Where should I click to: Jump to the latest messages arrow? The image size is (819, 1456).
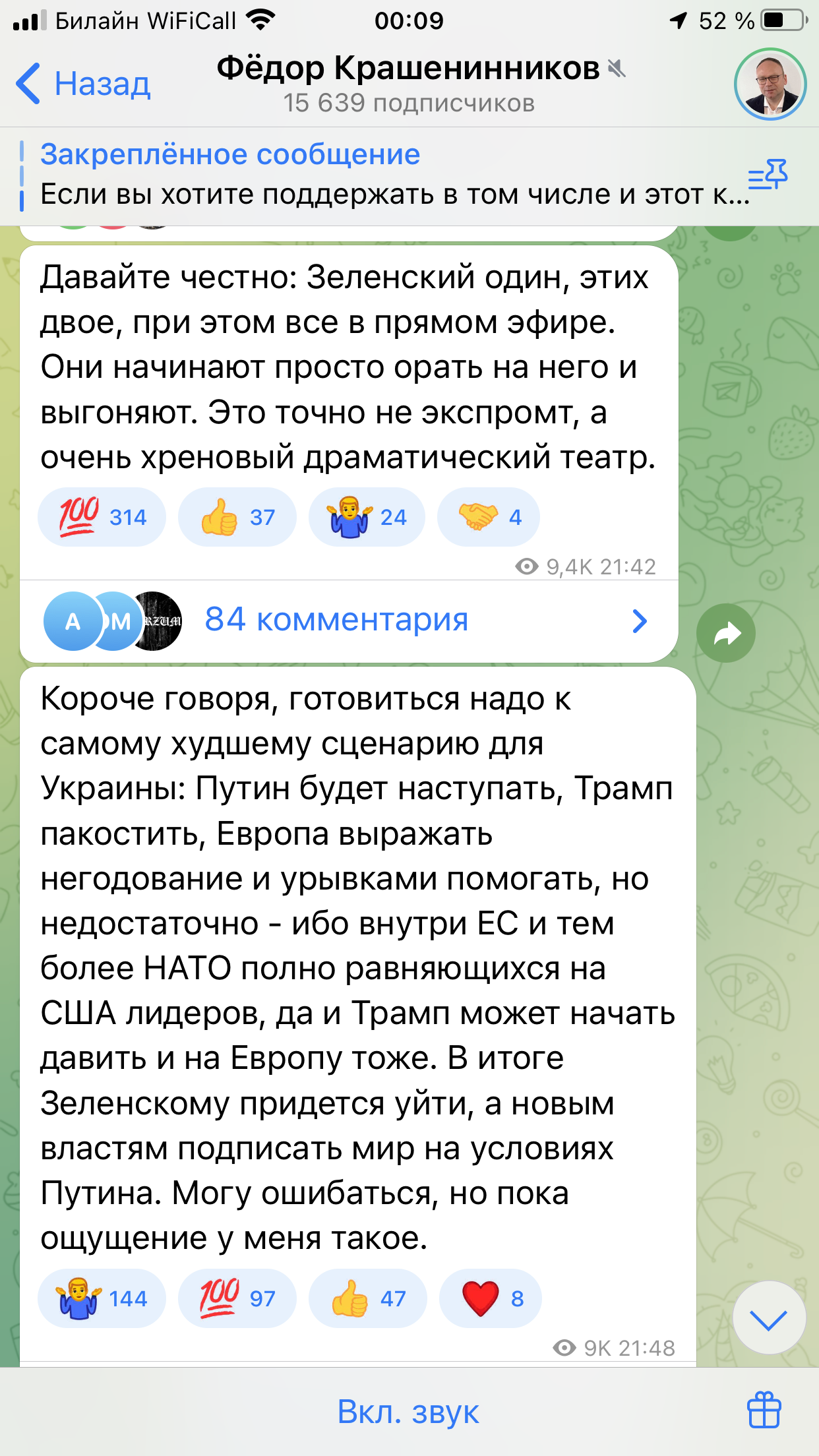(x=769, y=1318)
